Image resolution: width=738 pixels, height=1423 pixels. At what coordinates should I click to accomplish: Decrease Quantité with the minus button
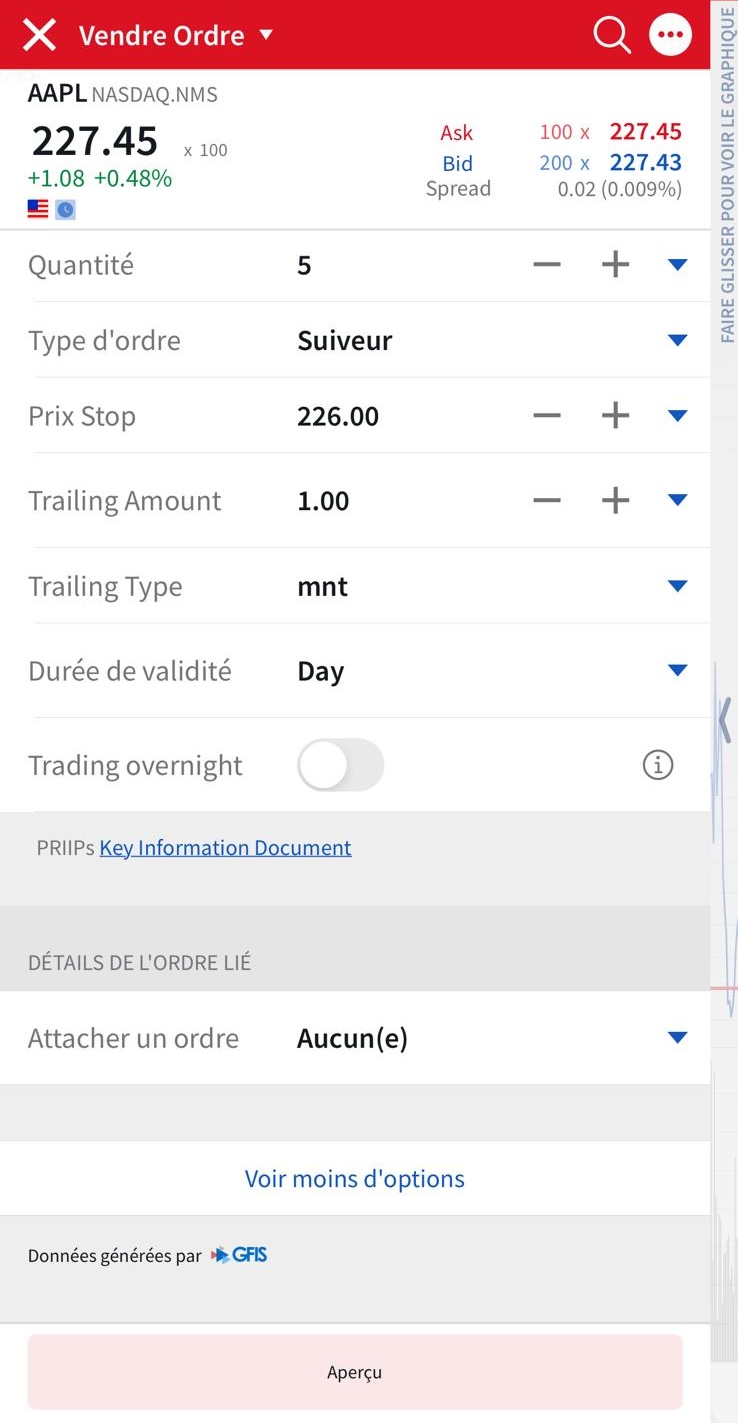pos(547,265)
